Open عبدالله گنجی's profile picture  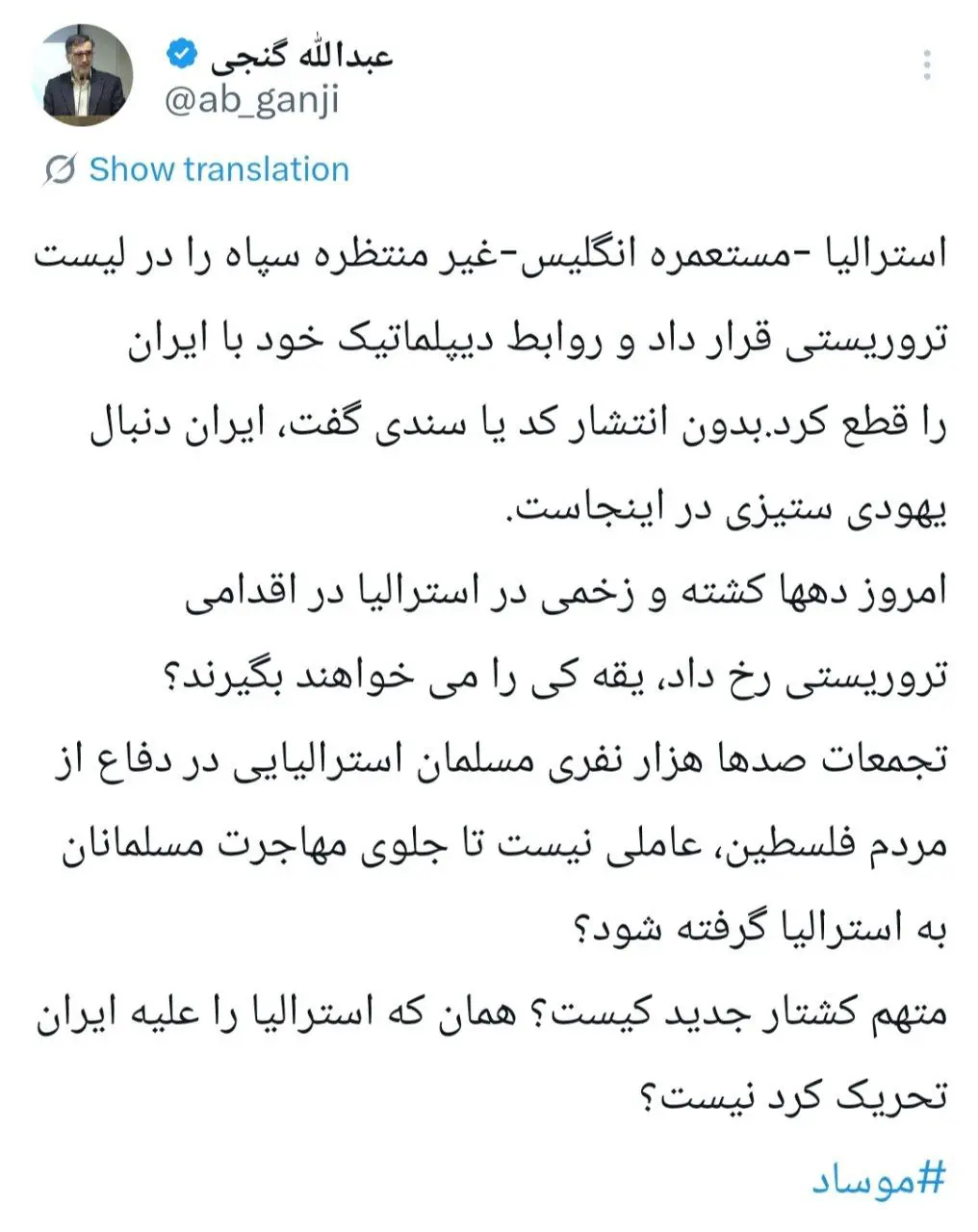coord(84,75)
